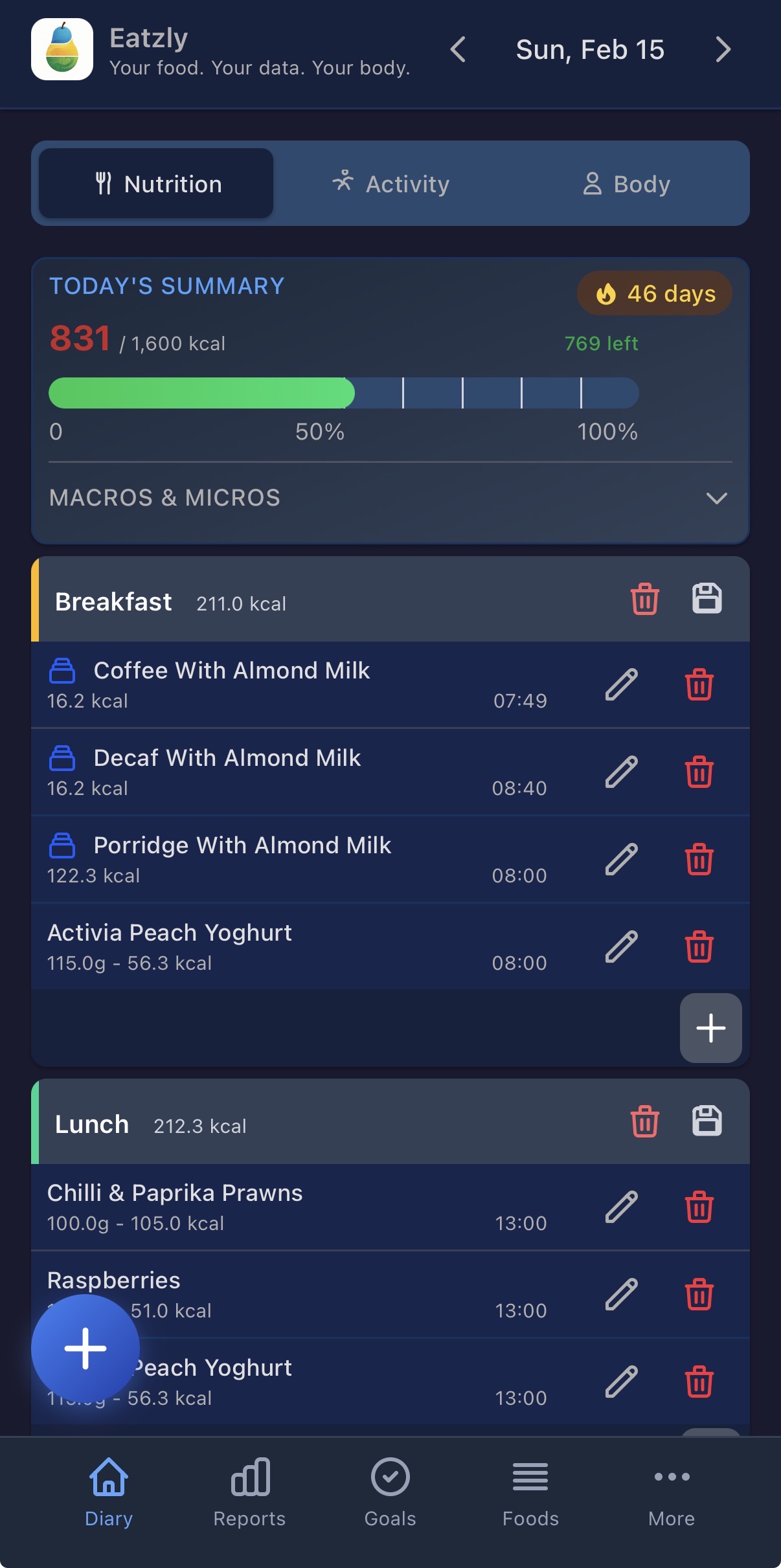Open the floating add food button

pyautogui.click(x=86, y=1349)
